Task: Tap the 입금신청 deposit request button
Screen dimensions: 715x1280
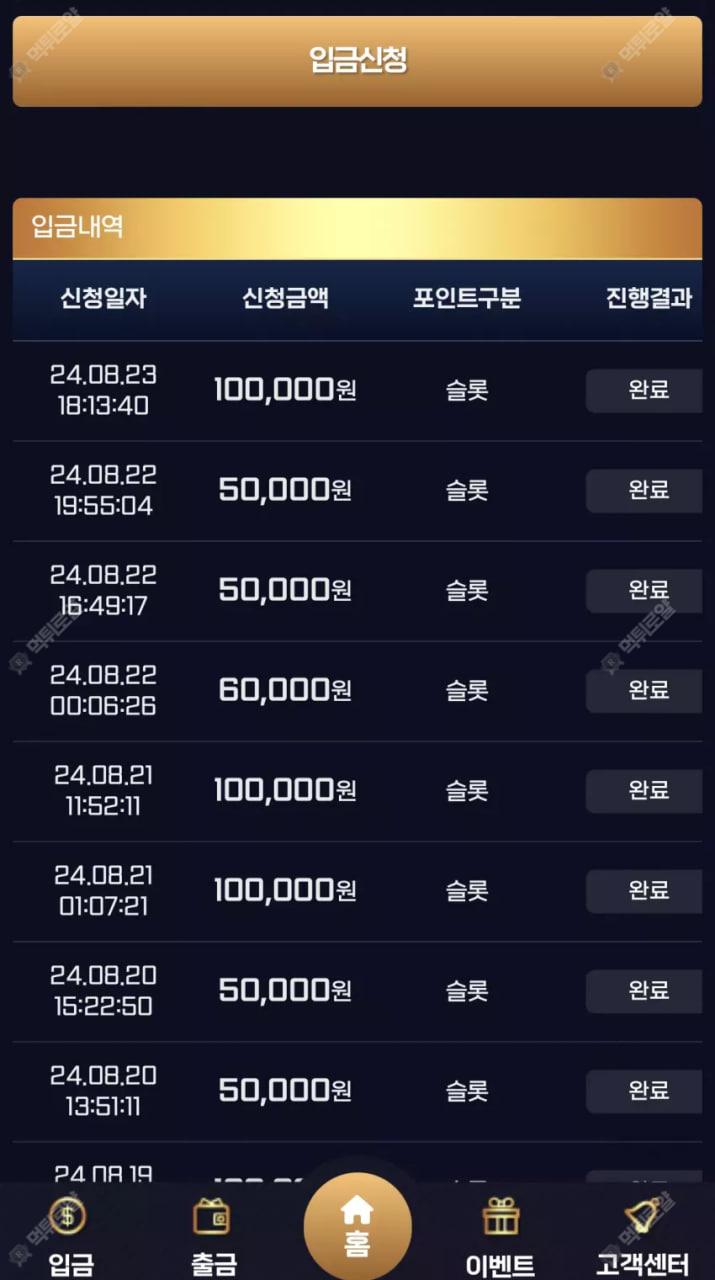Action: 357,61
